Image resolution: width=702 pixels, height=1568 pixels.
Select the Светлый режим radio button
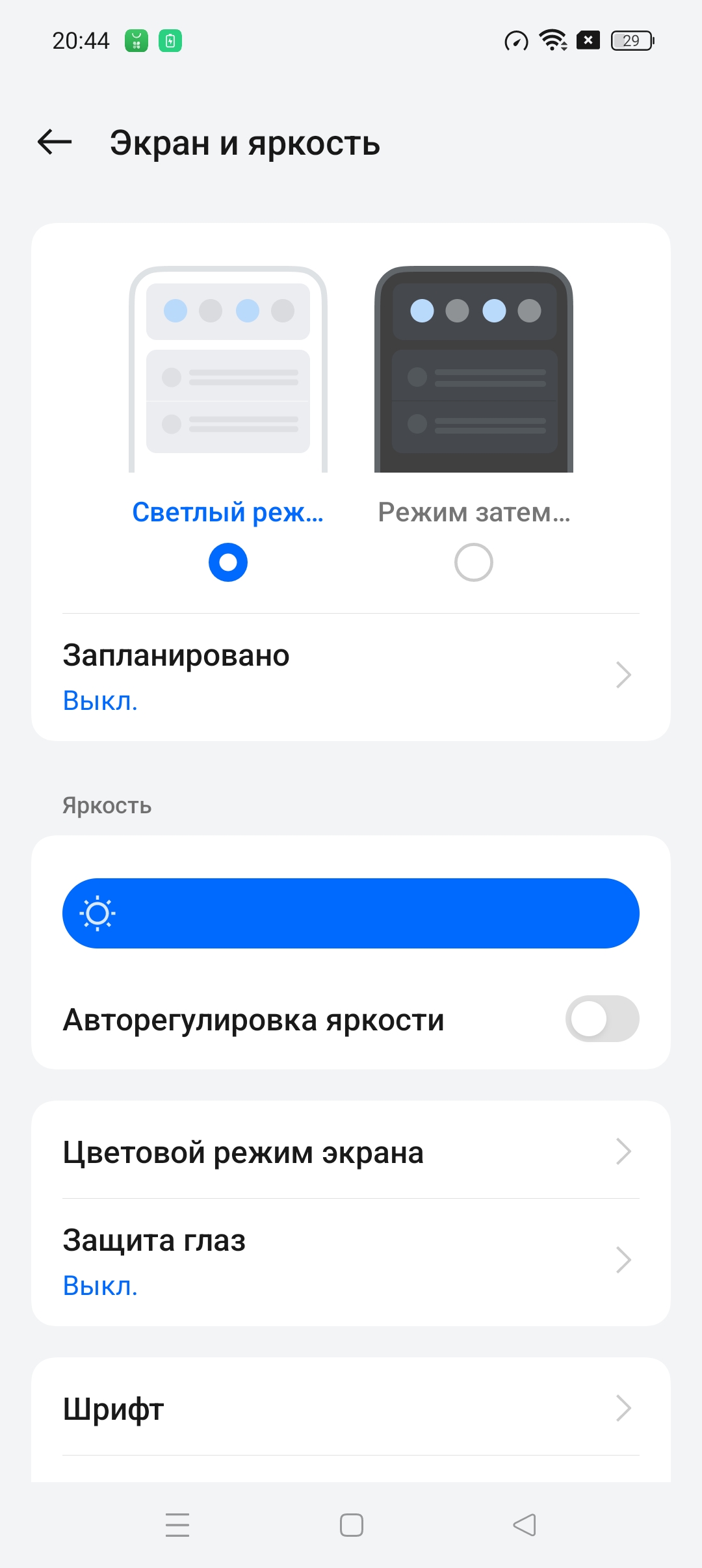click(x=227, y=562)
